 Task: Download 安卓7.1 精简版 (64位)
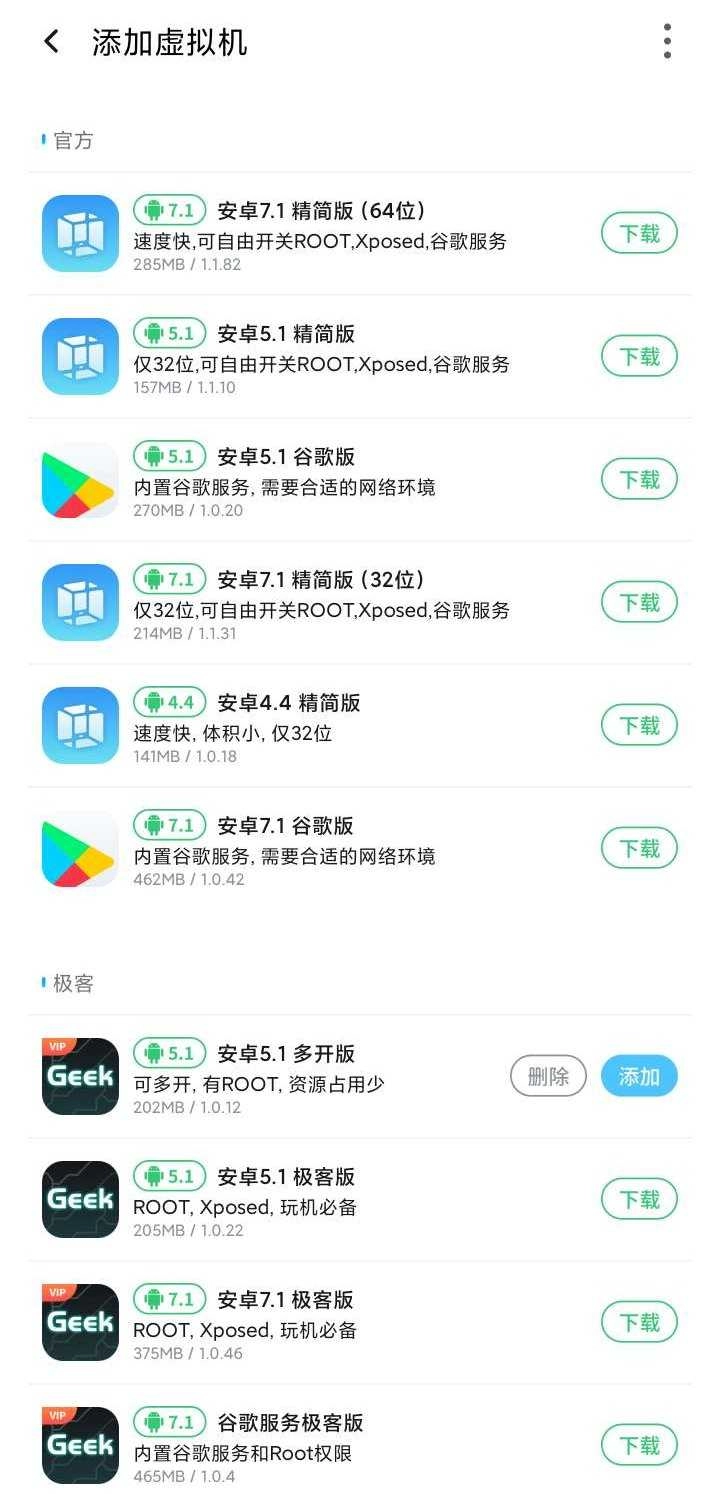[x=639, y=234]
